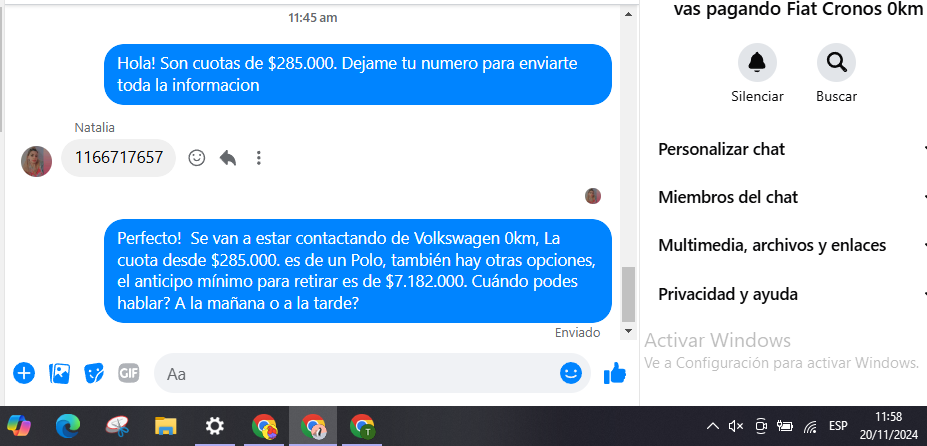This screenshot has height=446, width=927.
Task: Open the plus menu for more actions
Action: tap(24, 374)
